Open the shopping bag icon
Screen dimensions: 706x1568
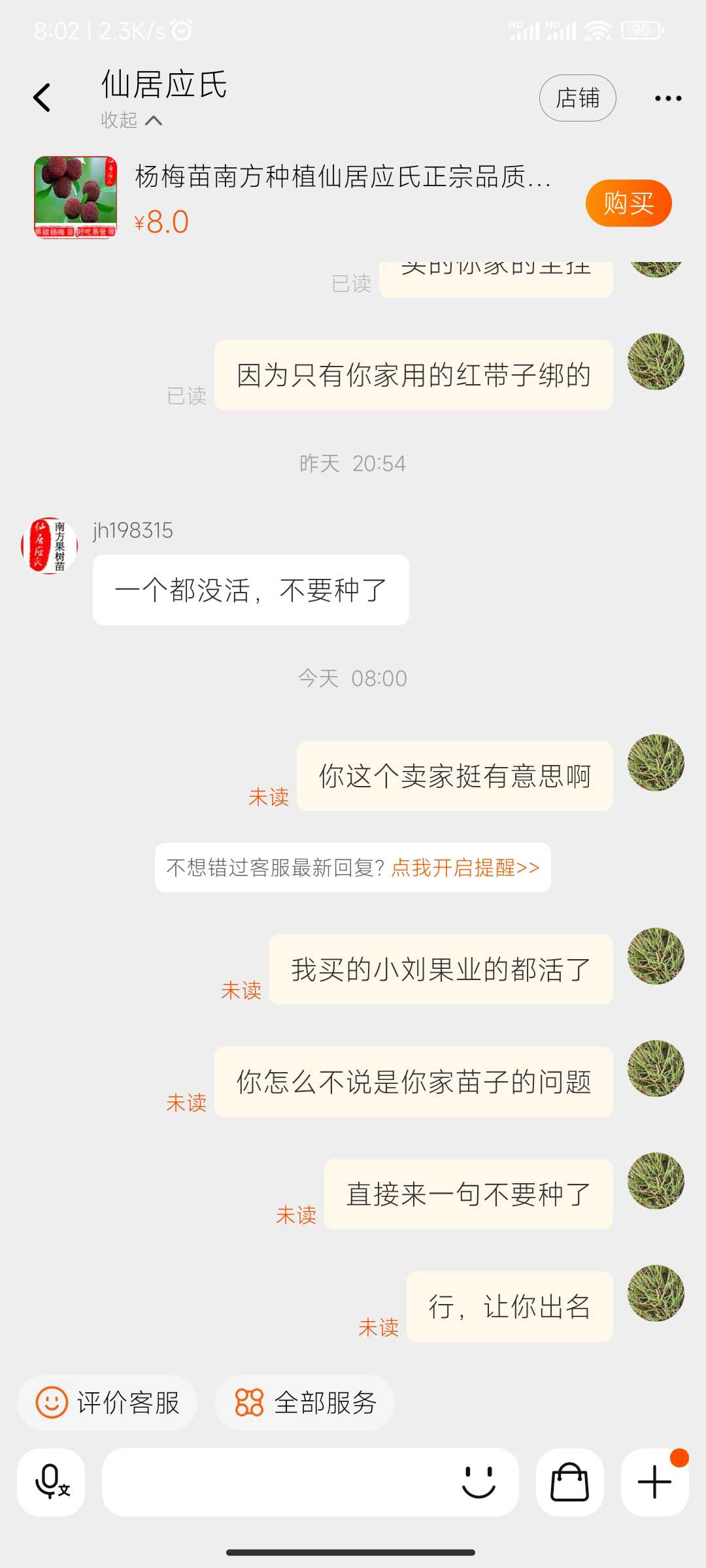coord(569,1482)
